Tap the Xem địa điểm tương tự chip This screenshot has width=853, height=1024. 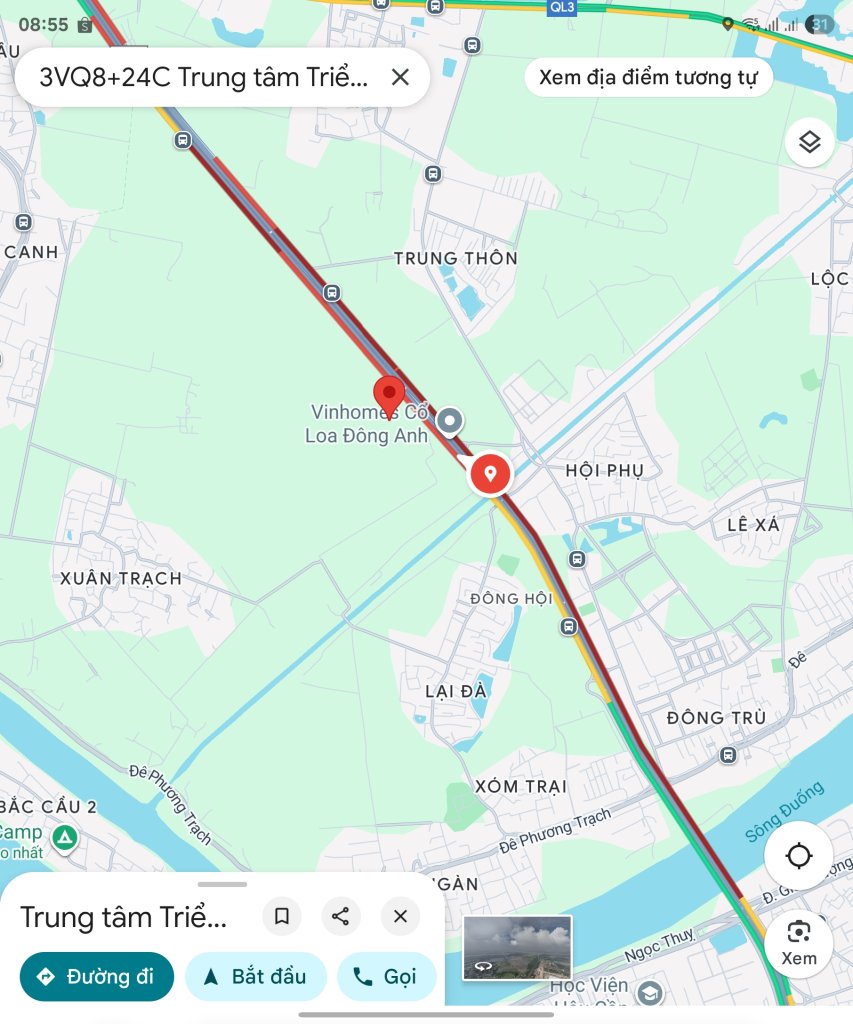point(648,77)
